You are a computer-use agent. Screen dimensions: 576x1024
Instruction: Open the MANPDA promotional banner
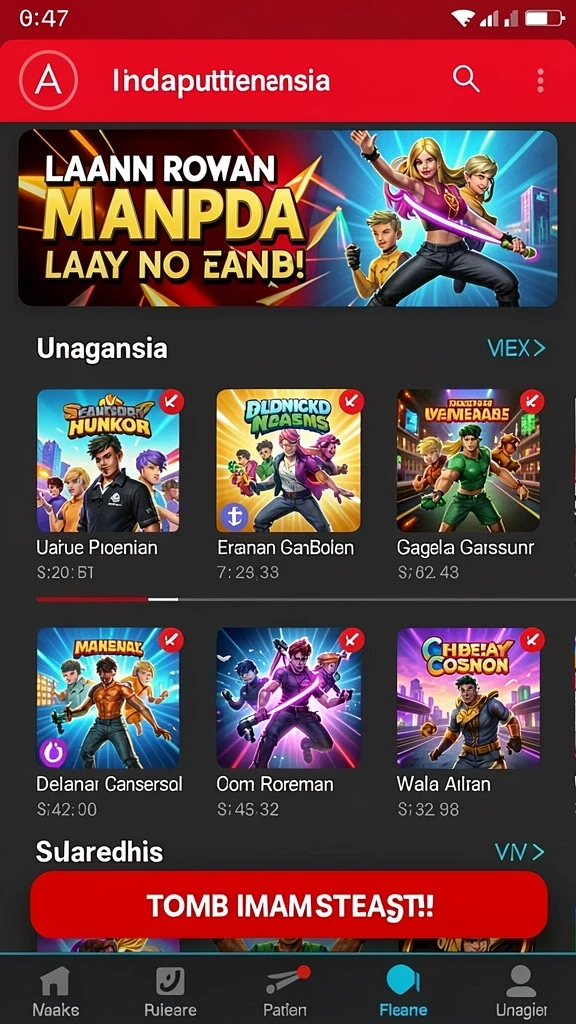287,218
